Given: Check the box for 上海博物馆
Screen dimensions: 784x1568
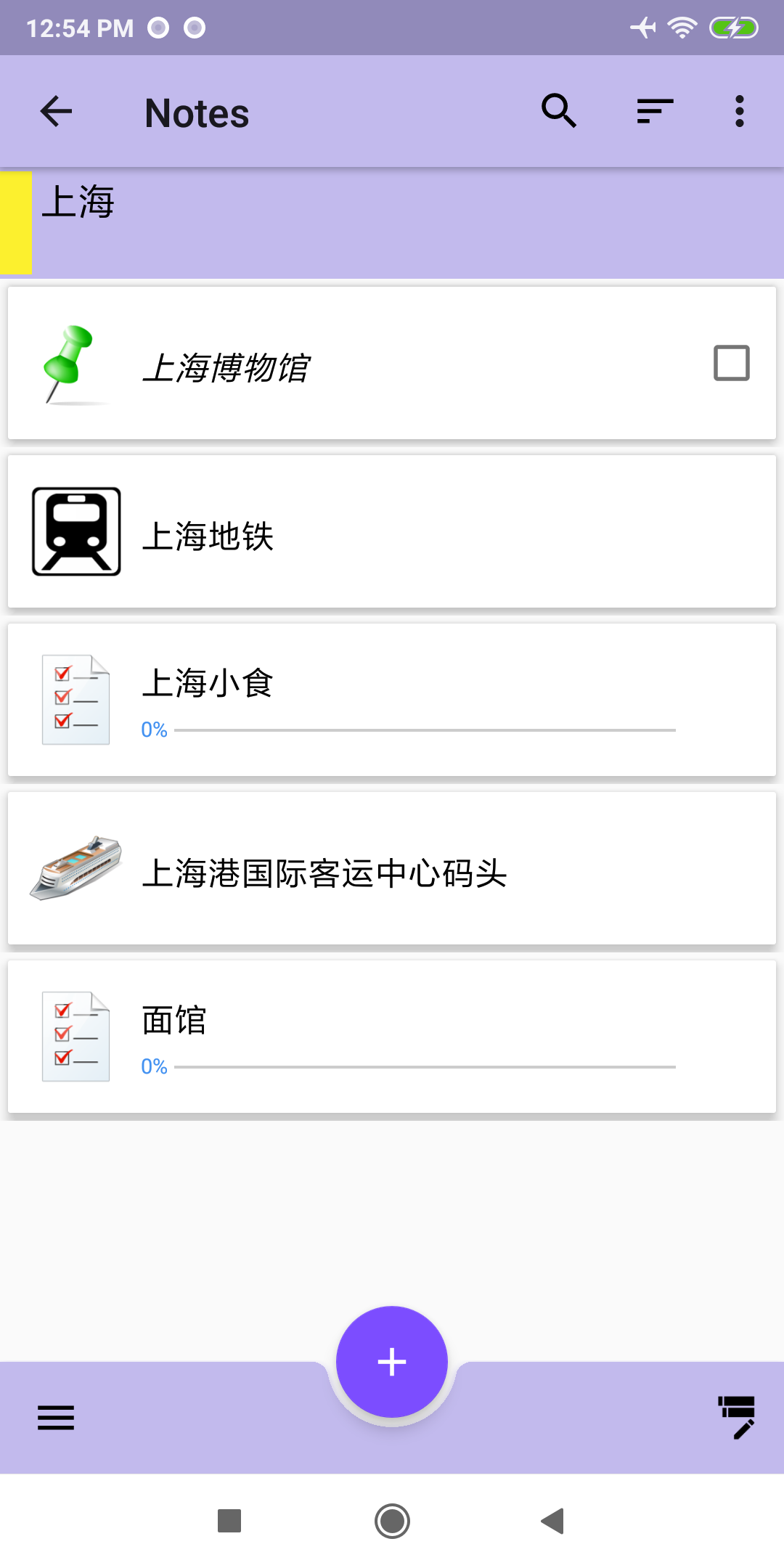Looking at the screenshot, I should point(731,363).
